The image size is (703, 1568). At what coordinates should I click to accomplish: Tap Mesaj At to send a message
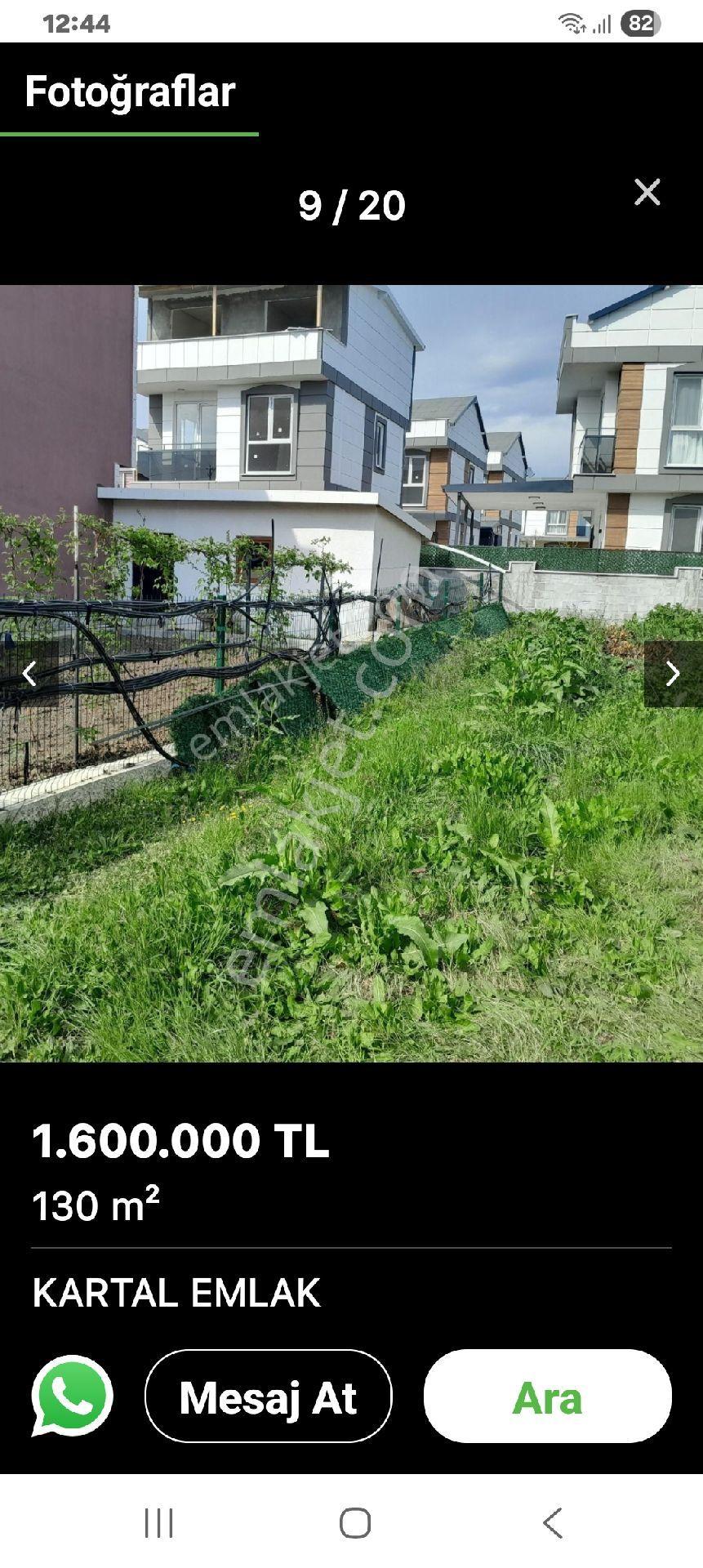point(269,1396)
